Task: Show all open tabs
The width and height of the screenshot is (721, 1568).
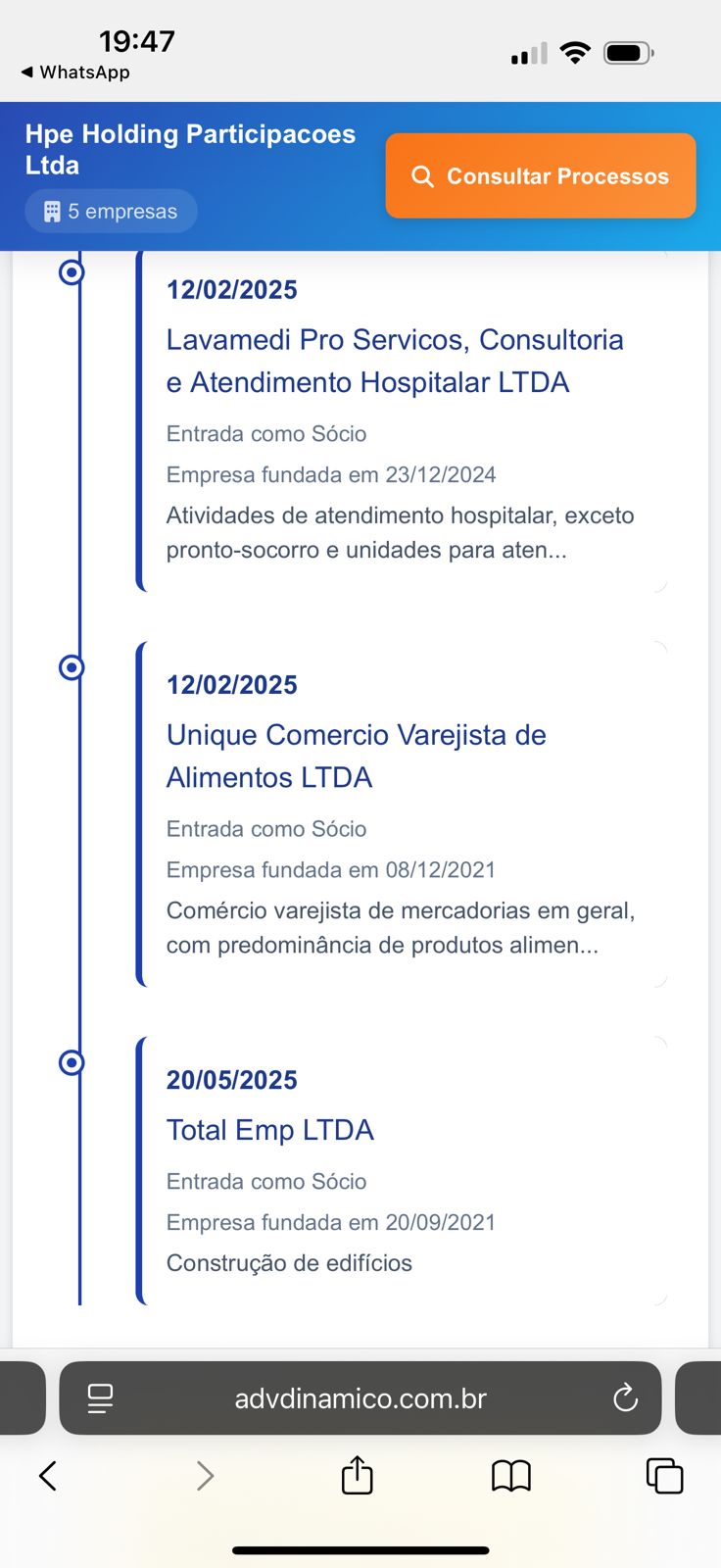Action: click(664, 1475)
